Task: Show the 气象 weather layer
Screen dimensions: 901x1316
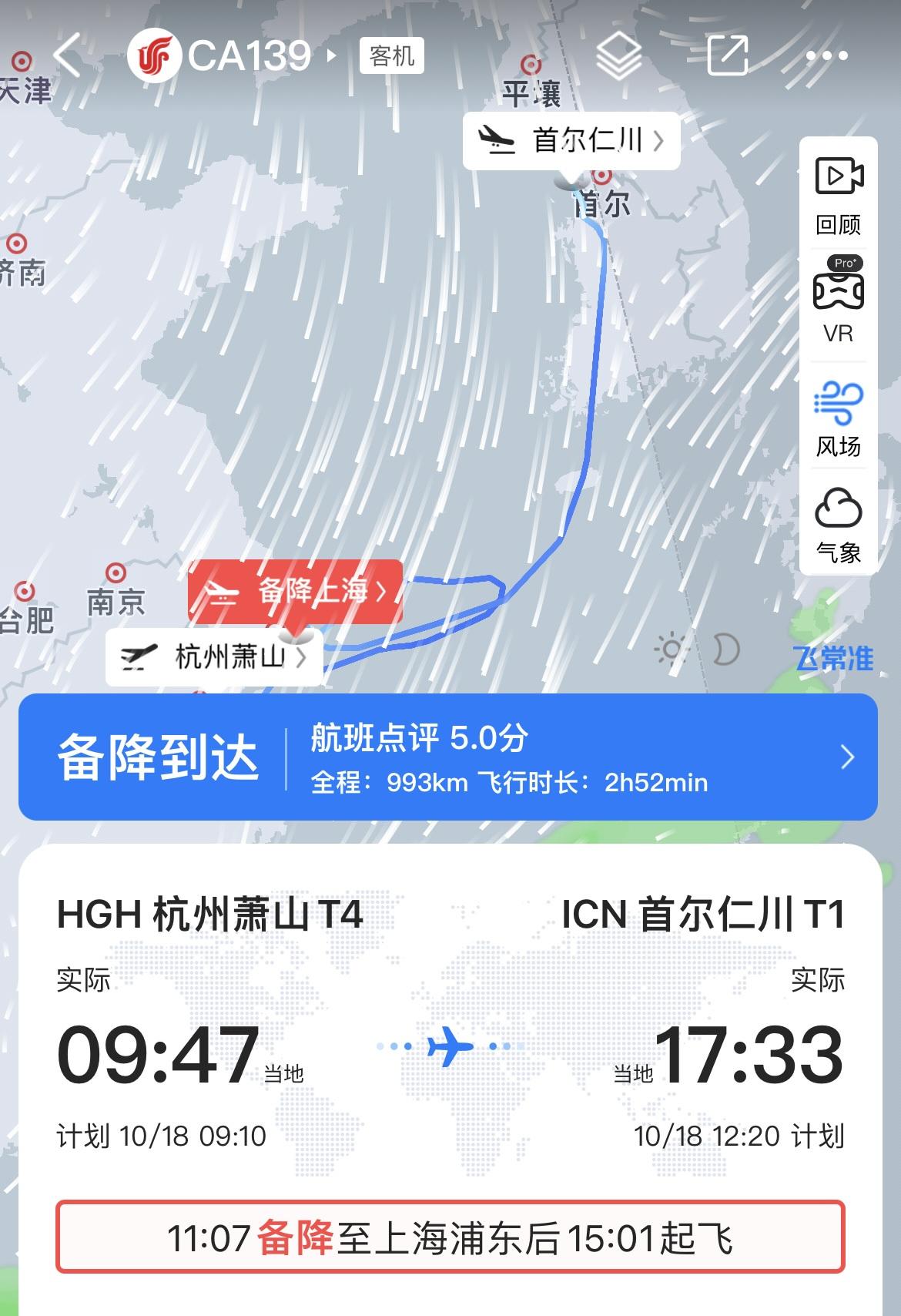Action: (839, 525)
